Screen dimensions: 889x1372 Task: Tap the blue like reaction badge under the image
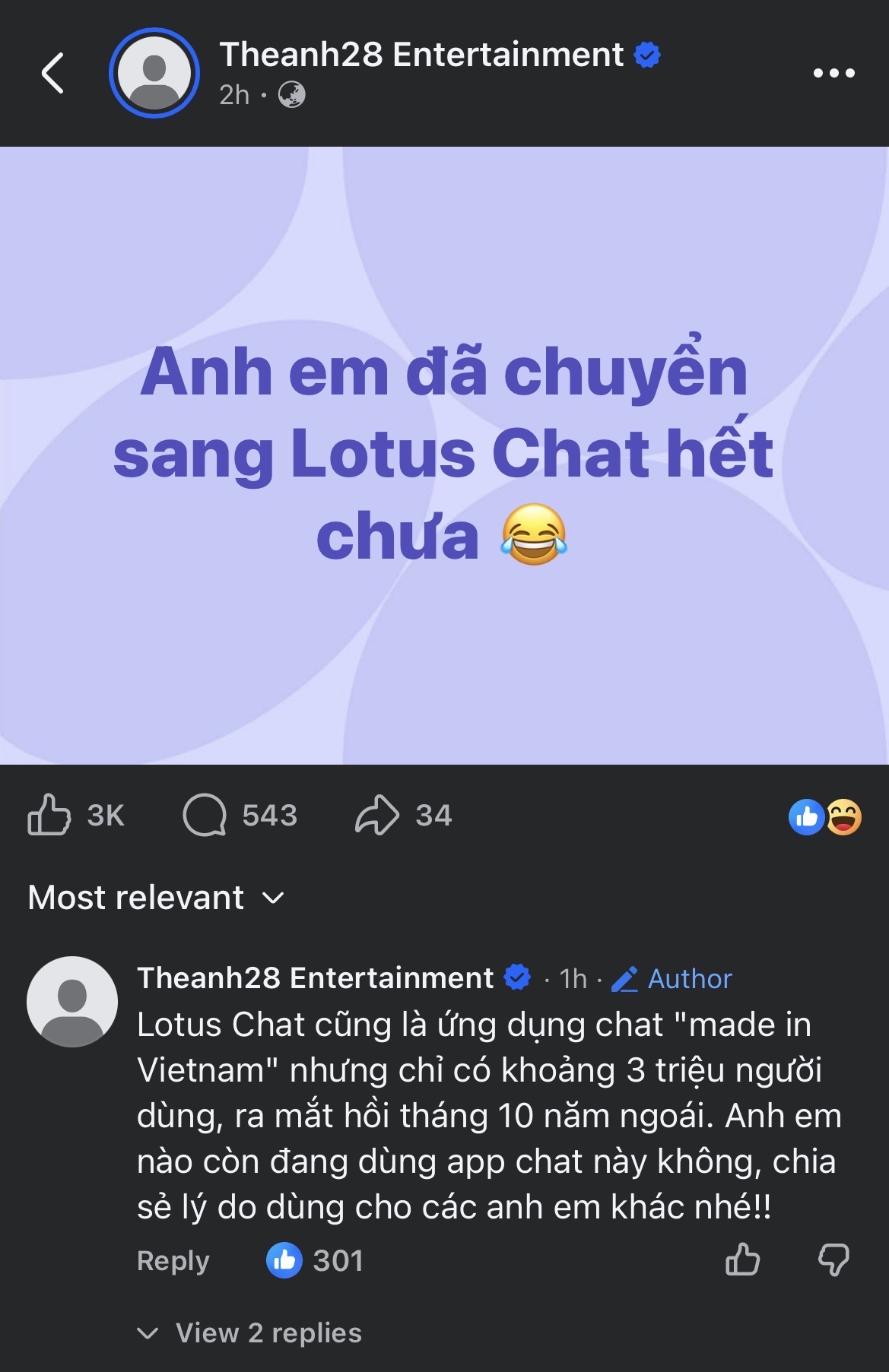(806, 816)
